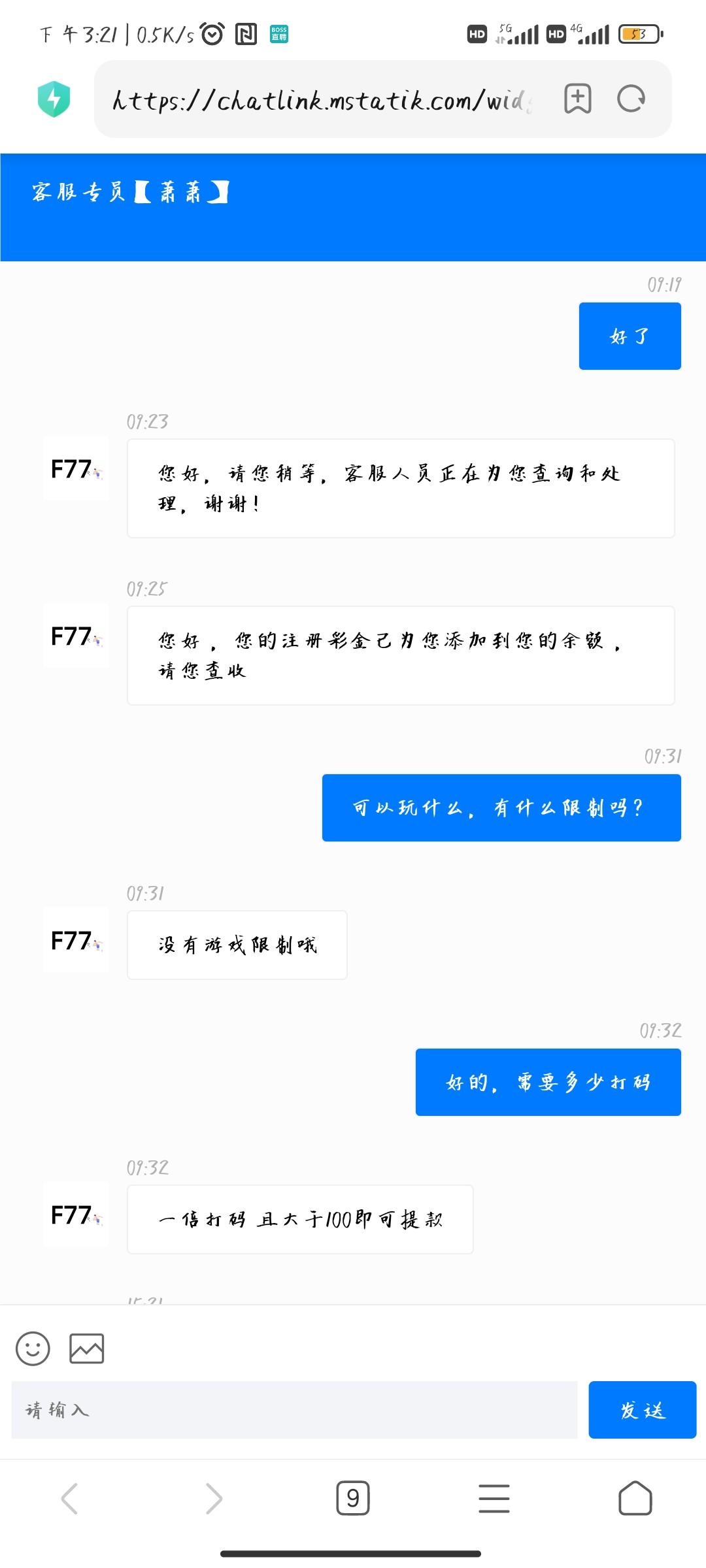Open the image attachment picker
Screen dimensions: 706x1568
(x=86, y=1348)
